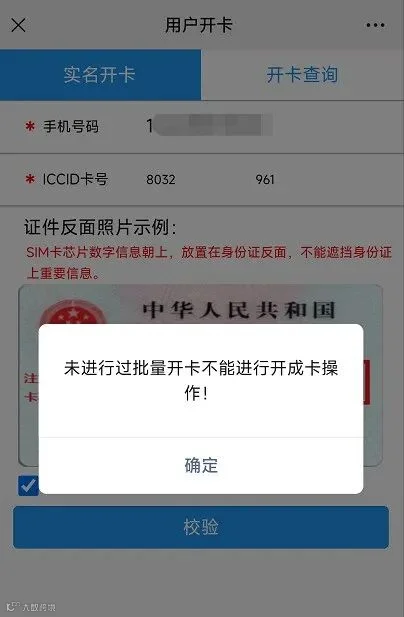Edit the ICCID卡号 field
This screenshot has width=404, height=617.
[202, 179]
